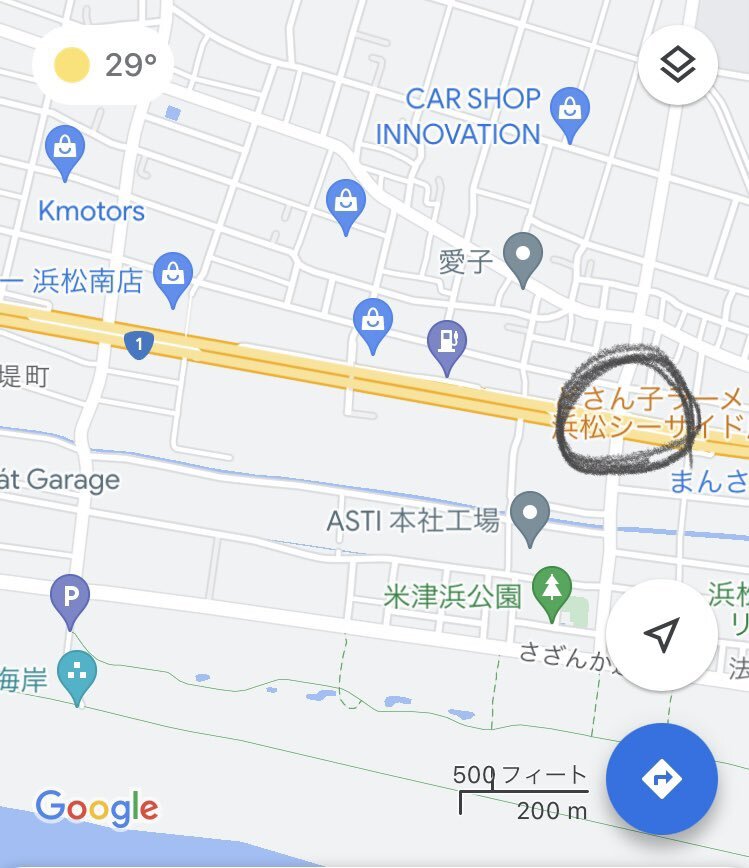
Task: Select the 海岸 beach marker
Action: [x=77, y=675]
